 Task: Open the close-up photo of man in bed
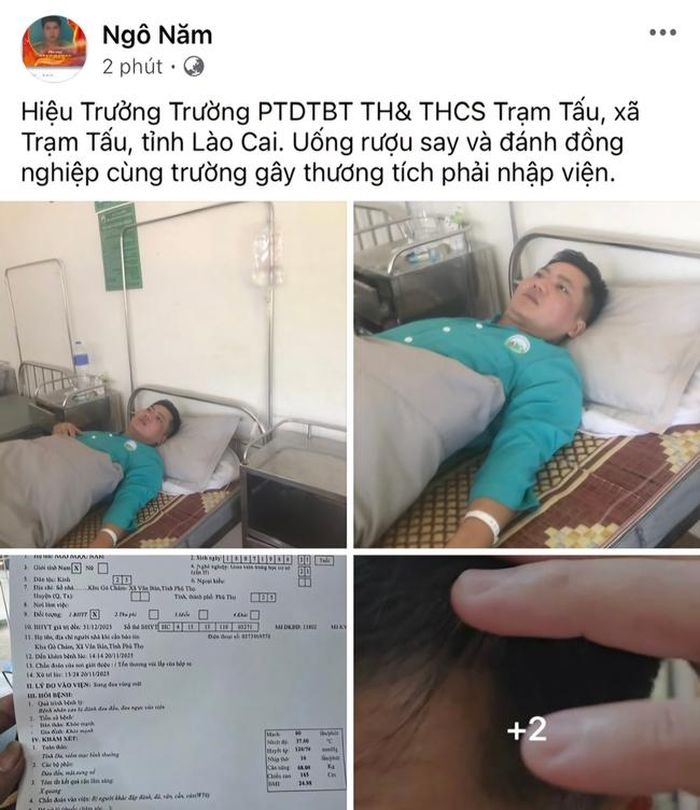tap(526, 375)
